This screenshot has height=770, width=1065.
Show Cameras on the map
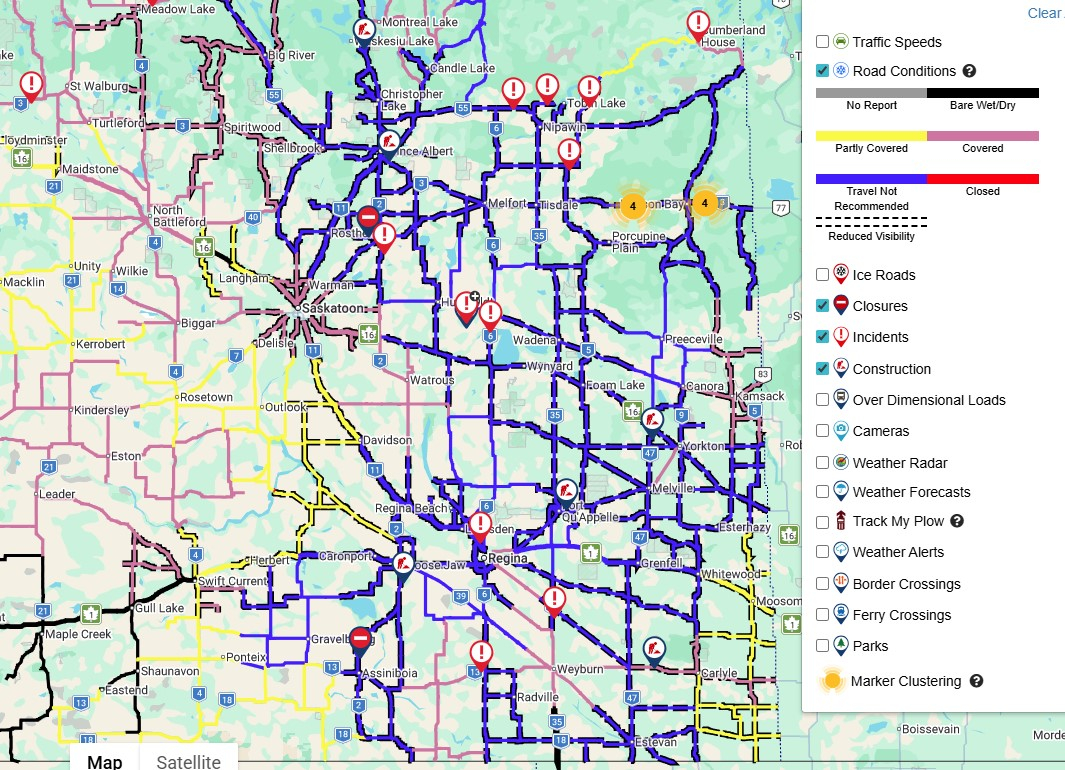click(x=822, y=431)
